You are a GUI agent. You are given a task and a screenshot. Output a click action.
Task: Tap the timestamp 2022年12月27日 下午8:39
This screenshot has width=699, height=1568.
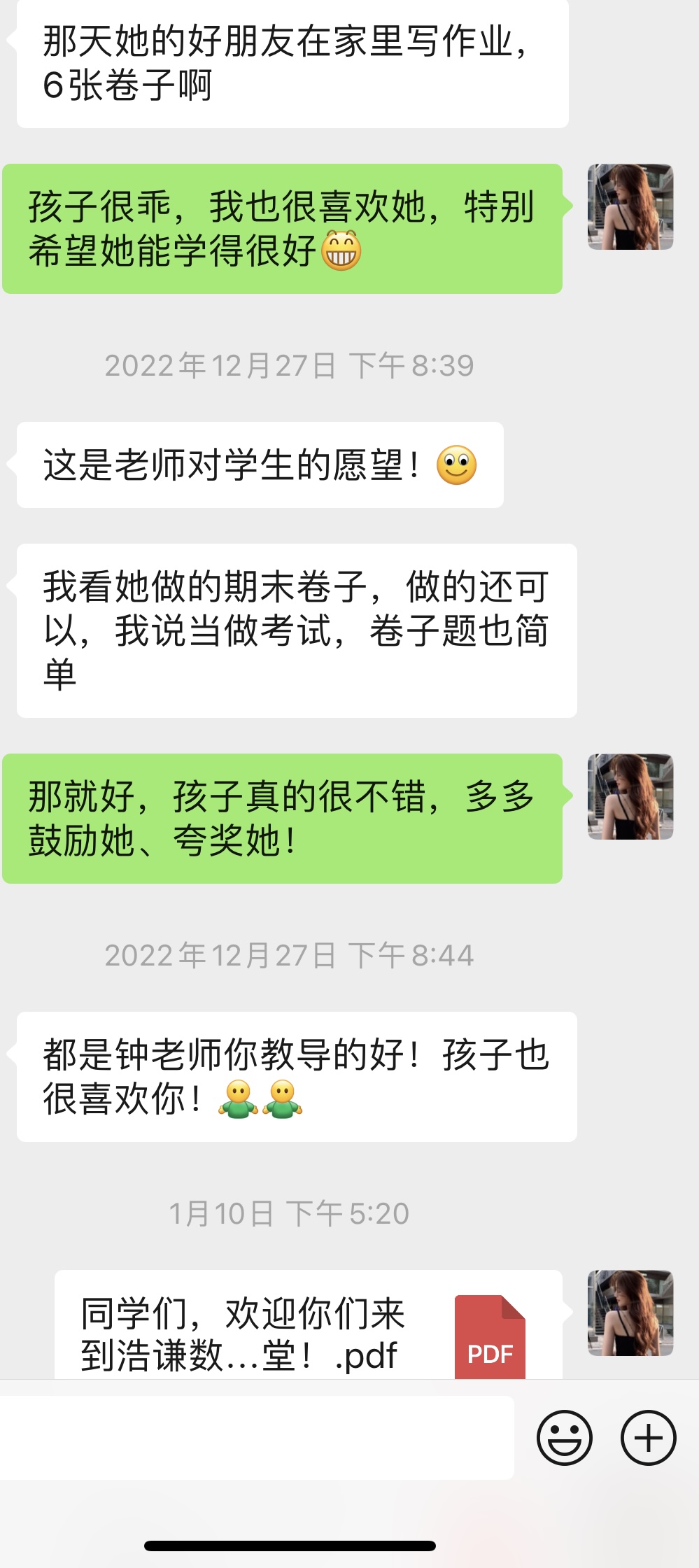290,366
